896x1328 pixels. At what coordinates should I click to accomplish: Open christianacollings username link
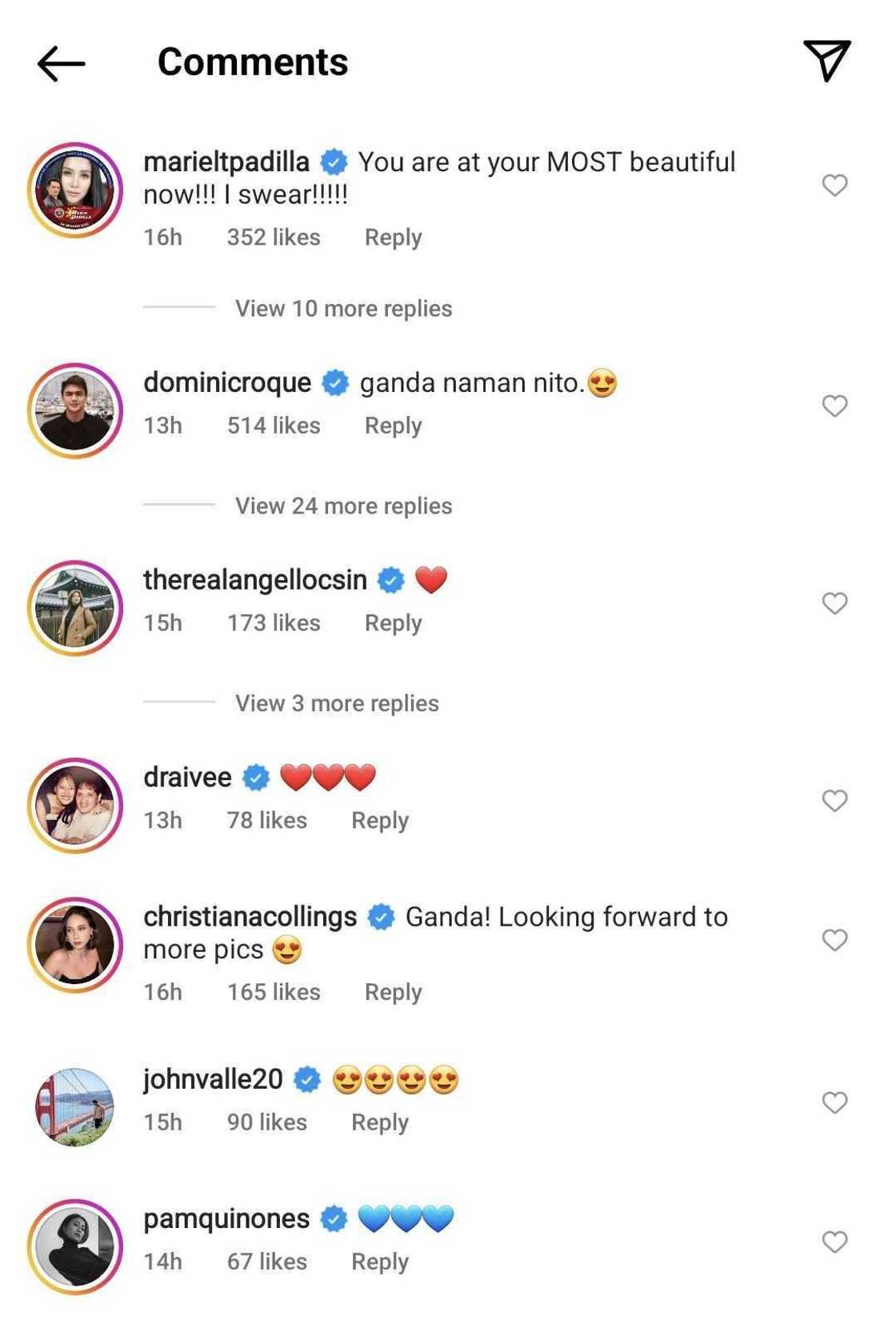tap(250, 917)
